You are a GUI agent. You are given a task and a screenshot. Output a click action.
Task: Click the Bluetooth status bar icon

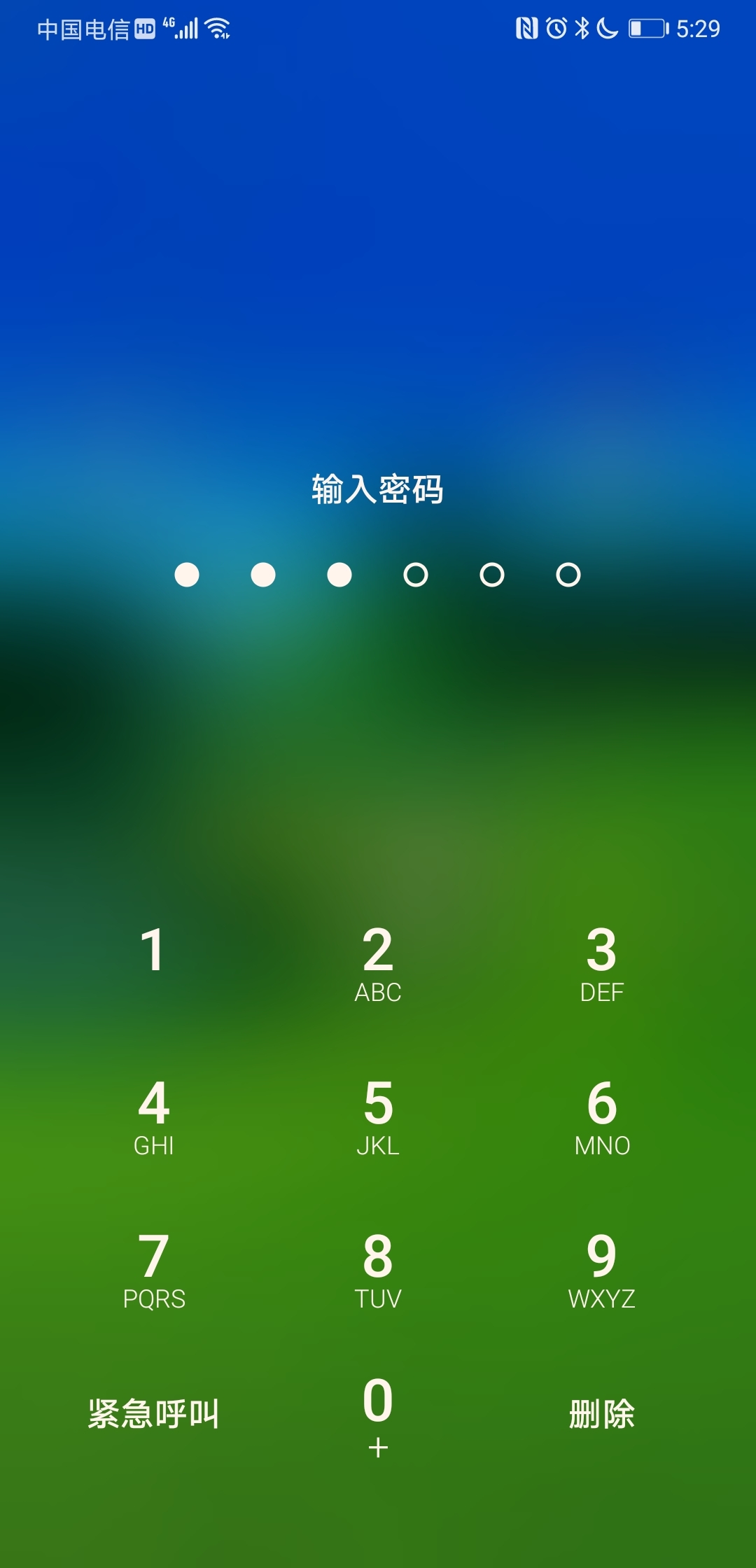[582, 29]
